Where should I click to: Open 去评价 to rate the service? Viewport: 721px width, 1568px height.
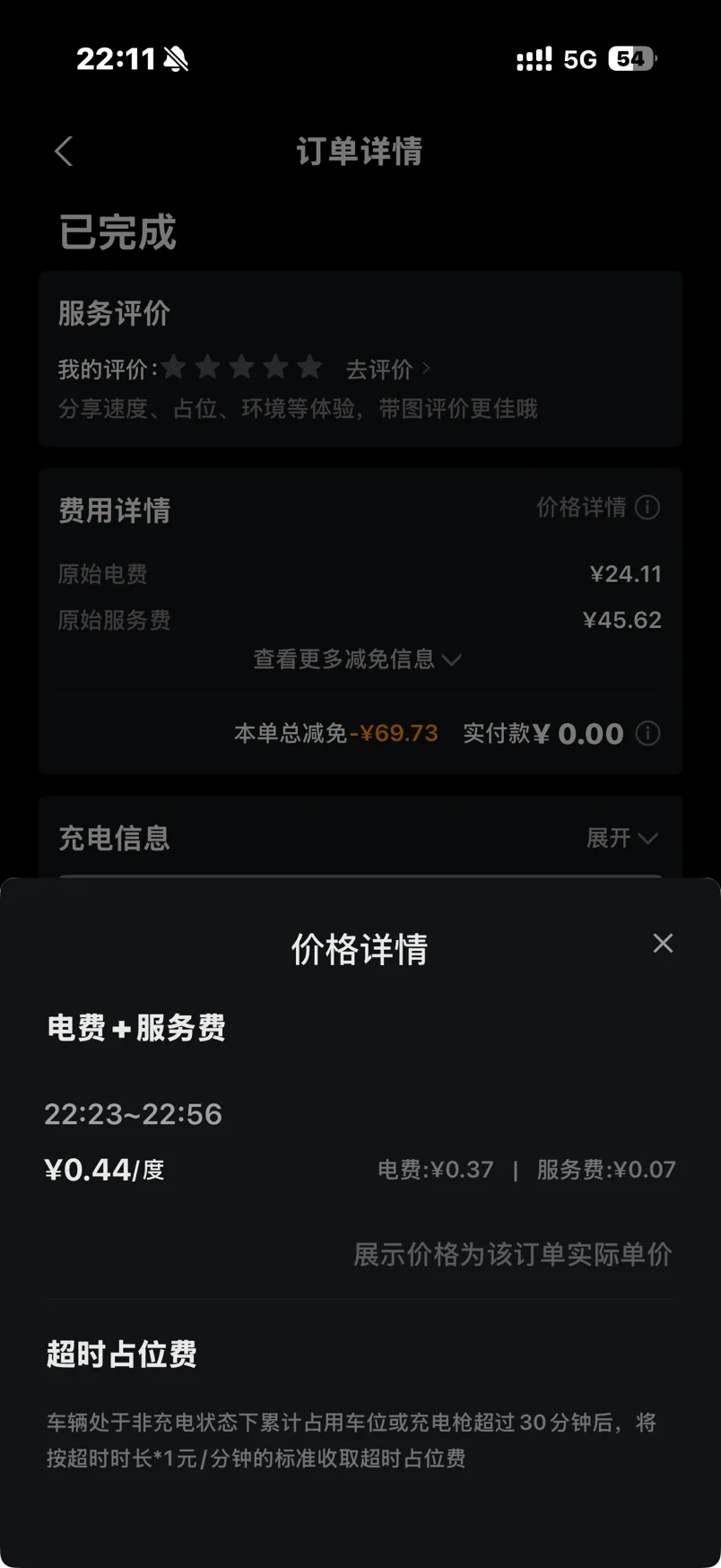pos(388,369)
